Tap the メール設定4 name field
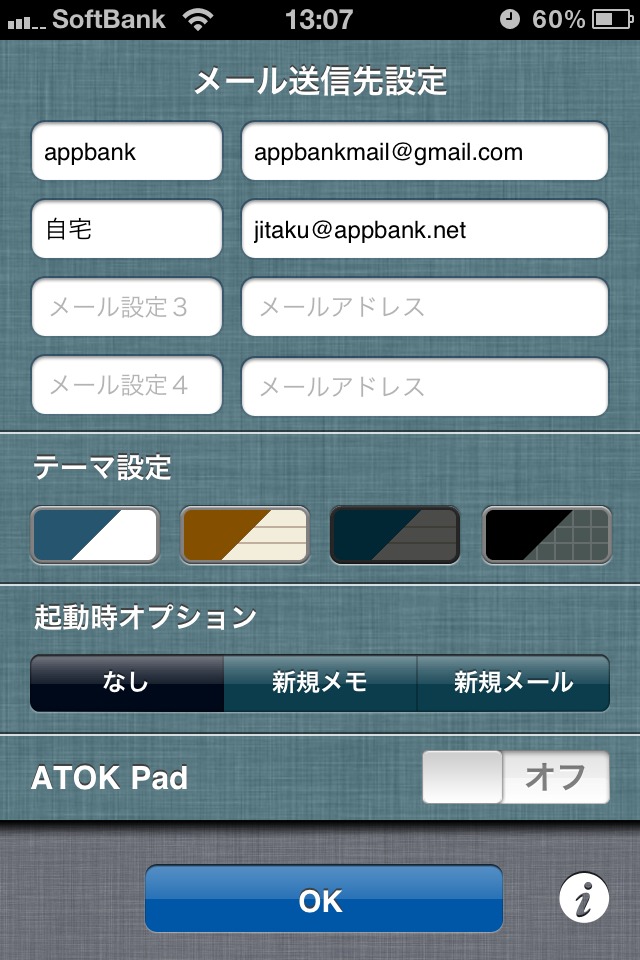640x960 pixels. coord(126,385)
